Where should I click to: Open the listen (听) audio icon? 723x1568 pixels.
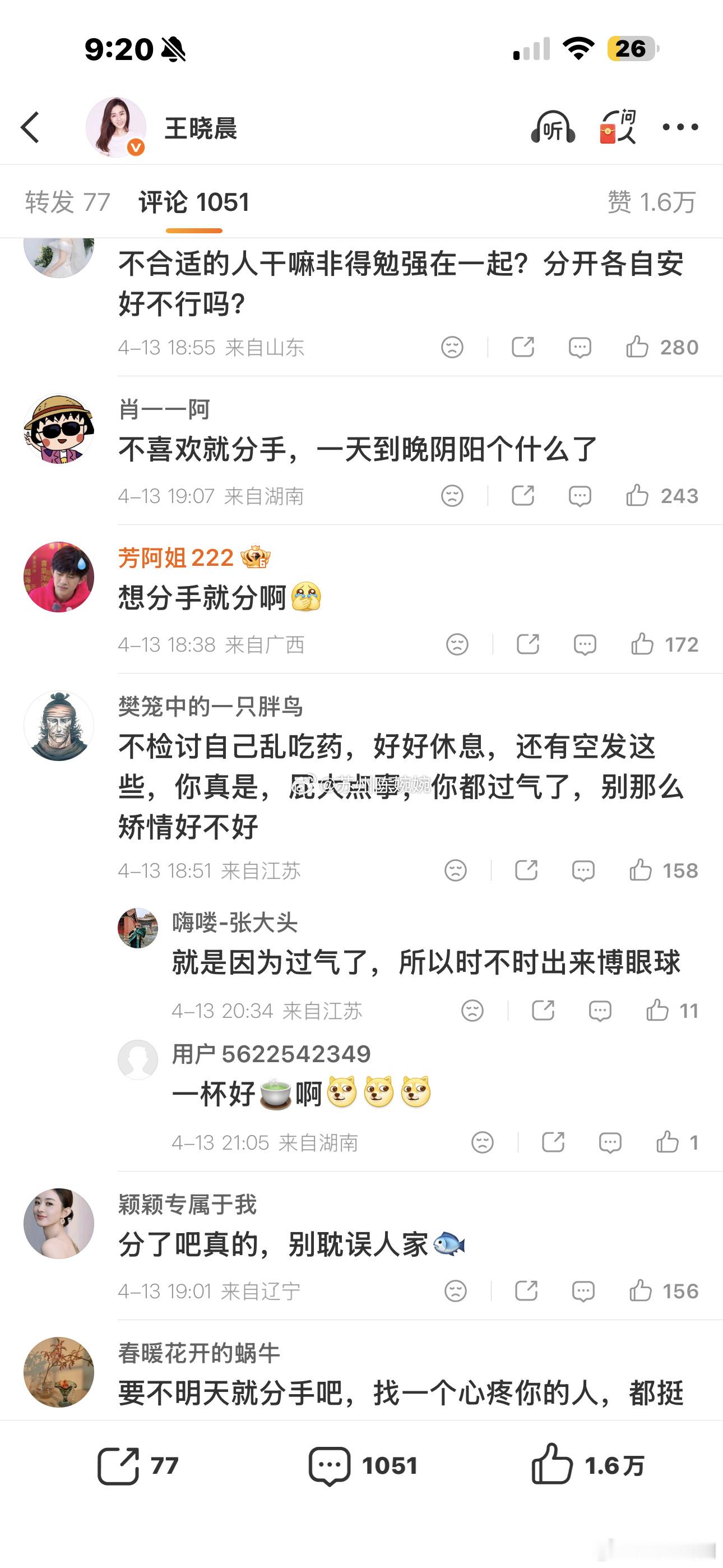[553, 127]
